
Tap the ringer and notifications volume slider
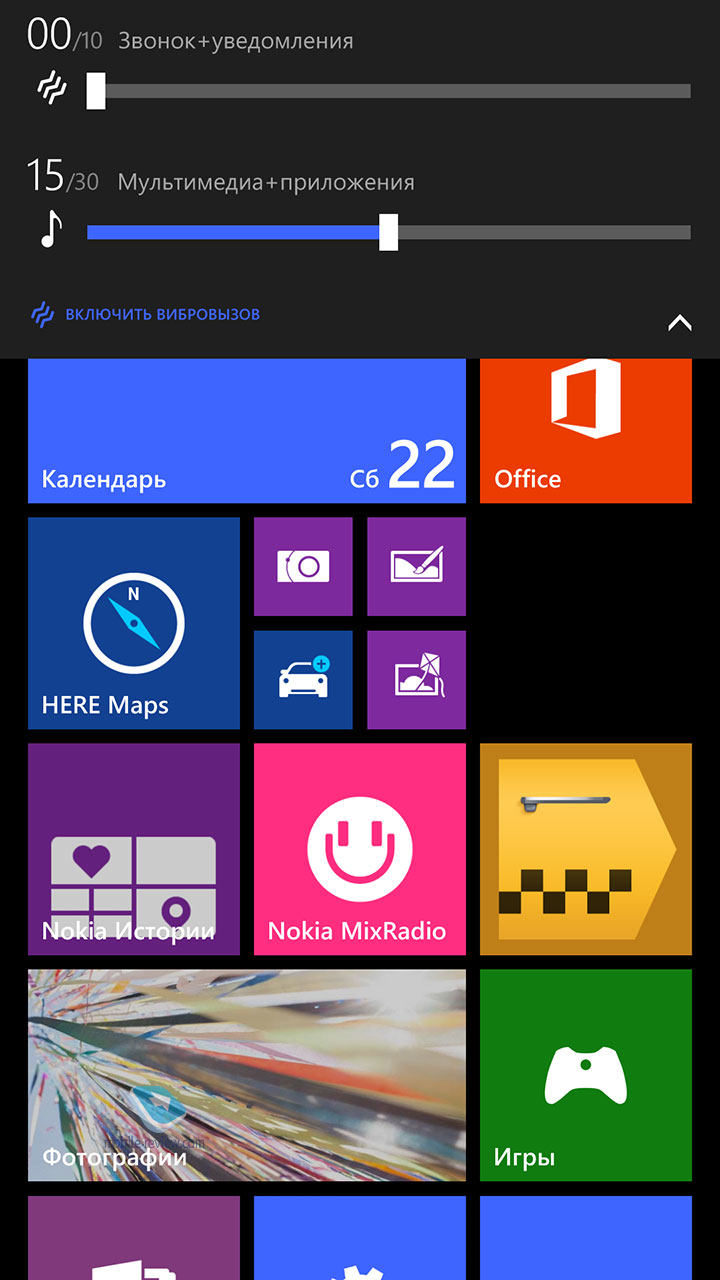coord(389,91)
